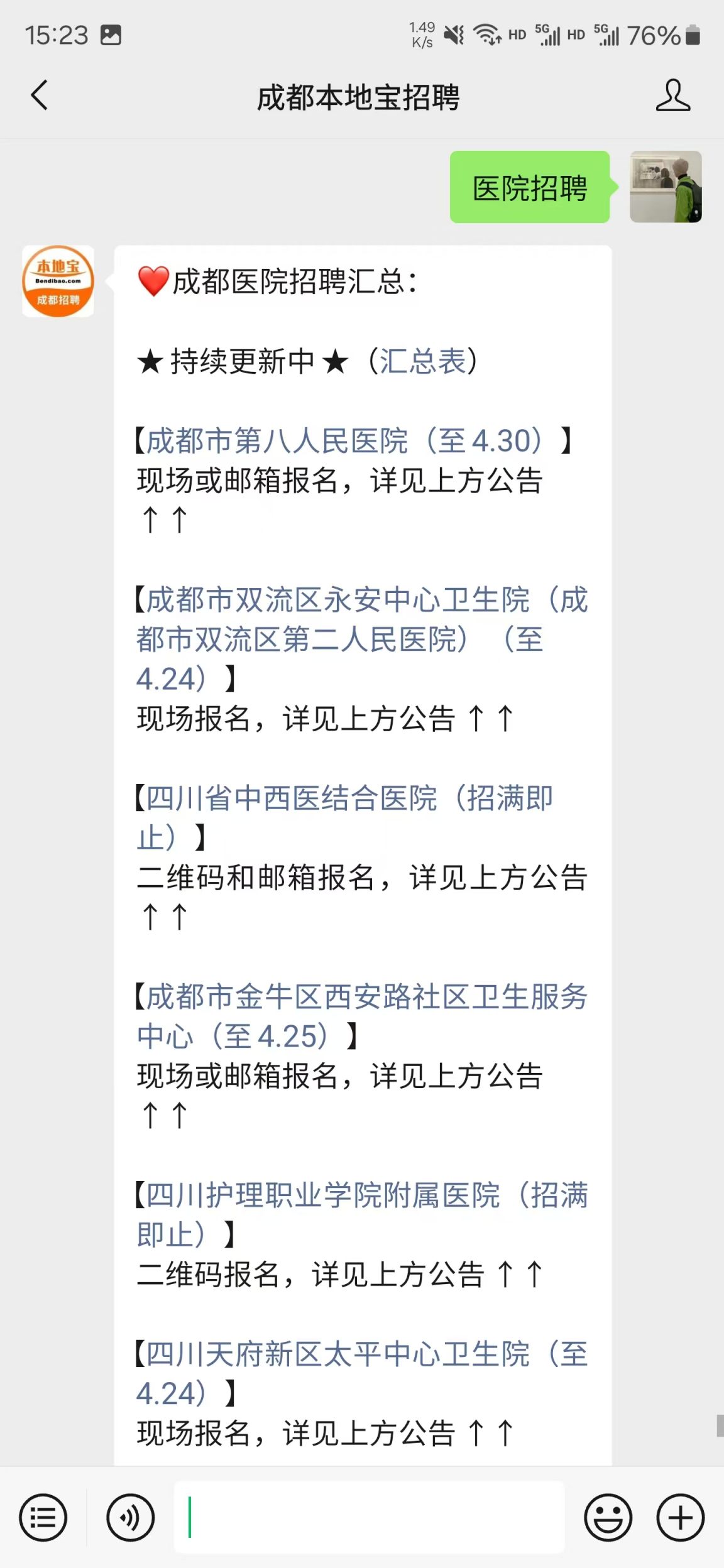Switch to the account menu list
Viewport: 724px width, 1568px height.
pos(43,1518)
